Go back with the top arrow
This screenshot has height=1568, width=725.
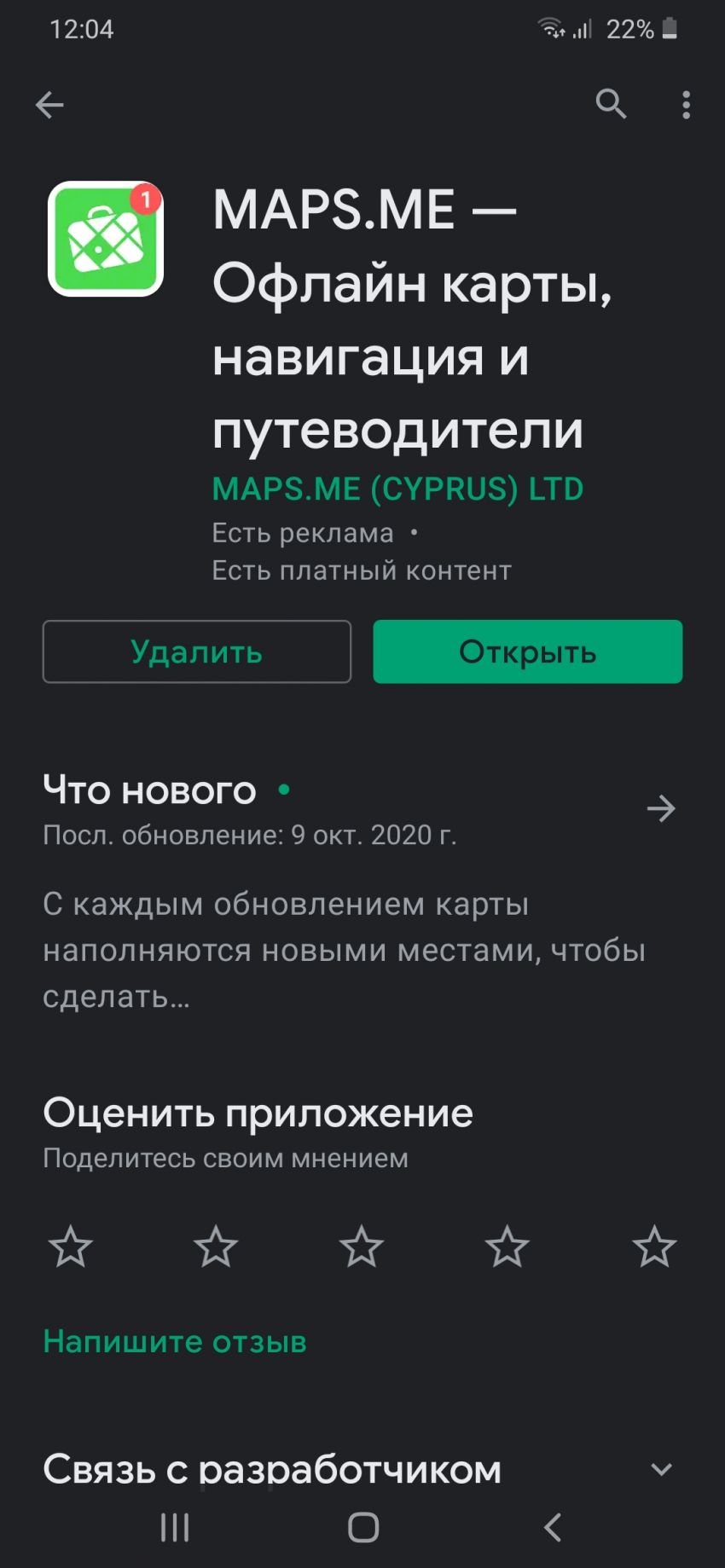click(49, 105)
